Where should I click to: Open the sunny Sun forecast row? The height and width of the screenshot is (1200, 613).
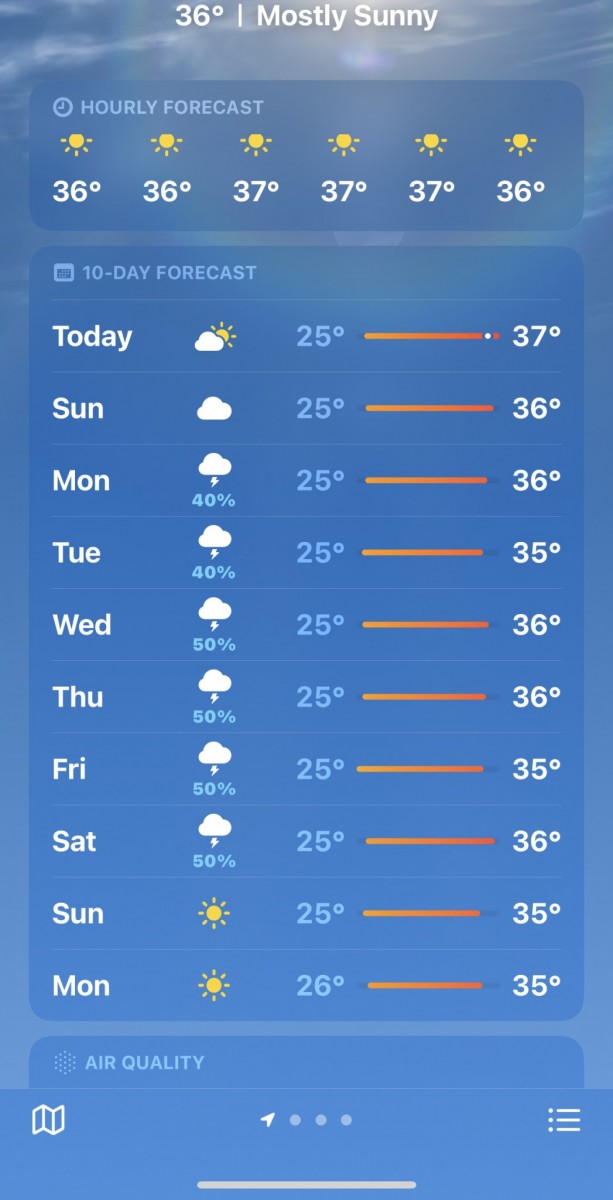pos(306,913)
